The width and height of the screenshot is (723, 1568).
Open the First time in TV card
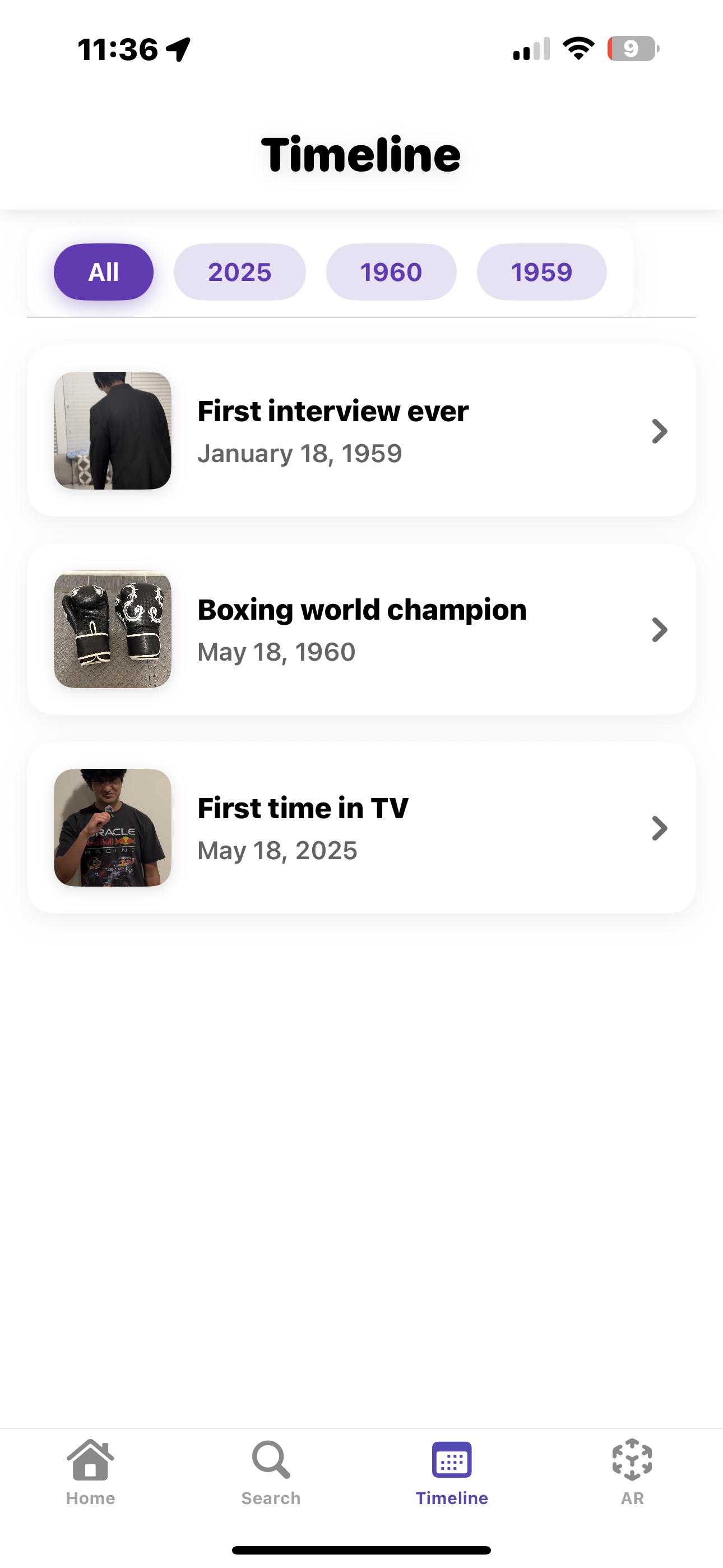coord(361,828)
